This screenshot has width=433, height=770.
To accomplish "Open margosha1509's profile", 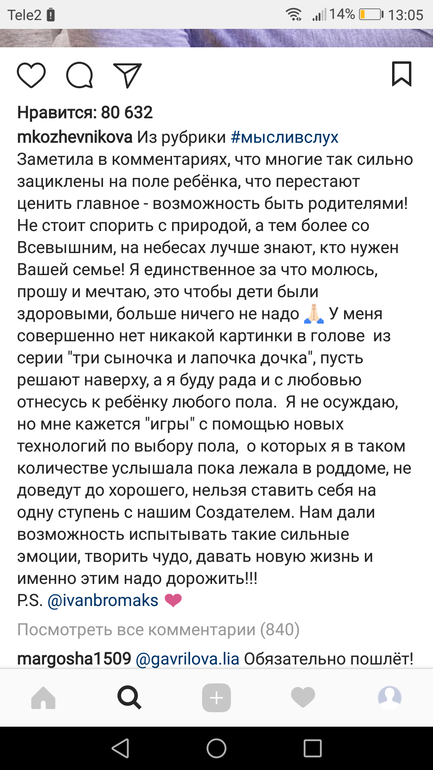I will pos(74,658).
